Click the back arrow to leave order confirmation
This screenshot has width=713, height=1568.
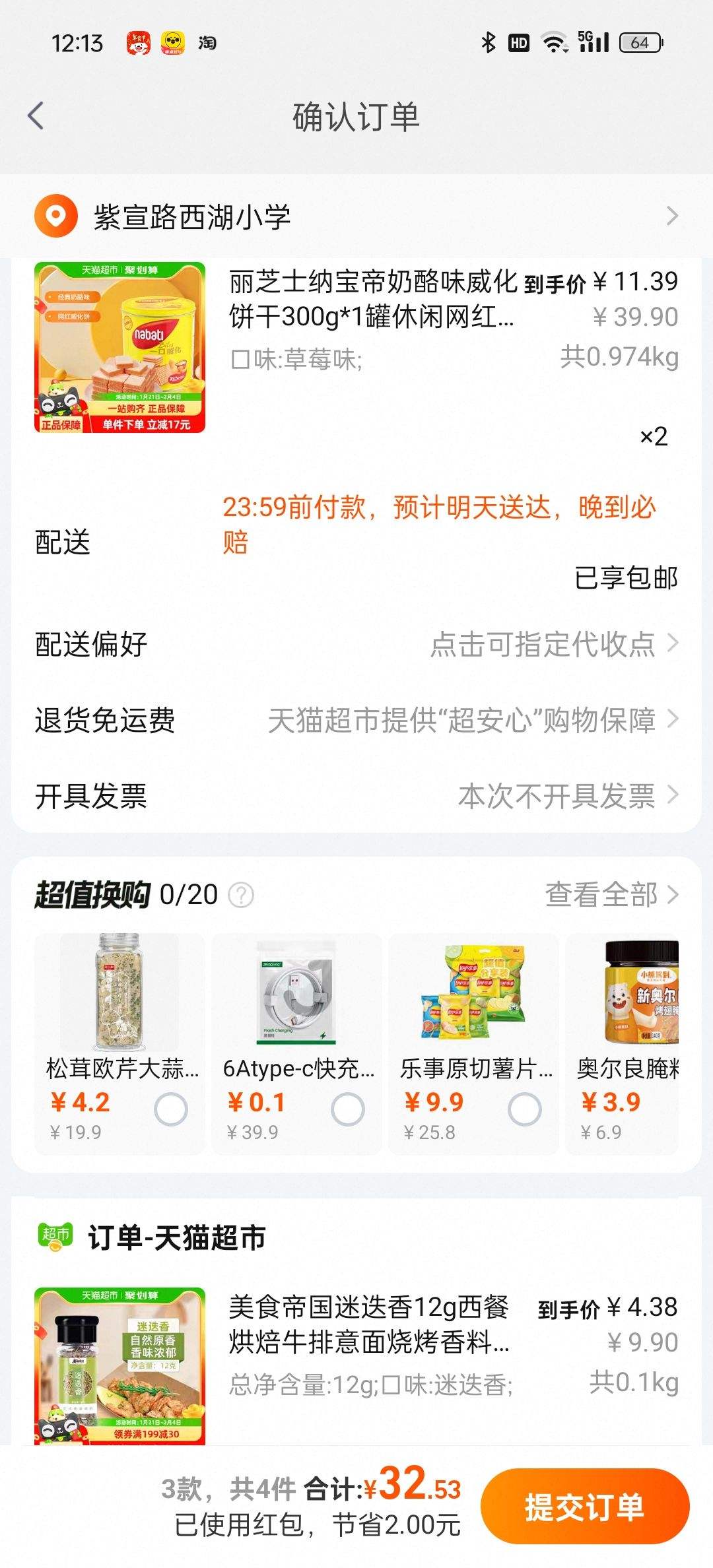(36, 115)
